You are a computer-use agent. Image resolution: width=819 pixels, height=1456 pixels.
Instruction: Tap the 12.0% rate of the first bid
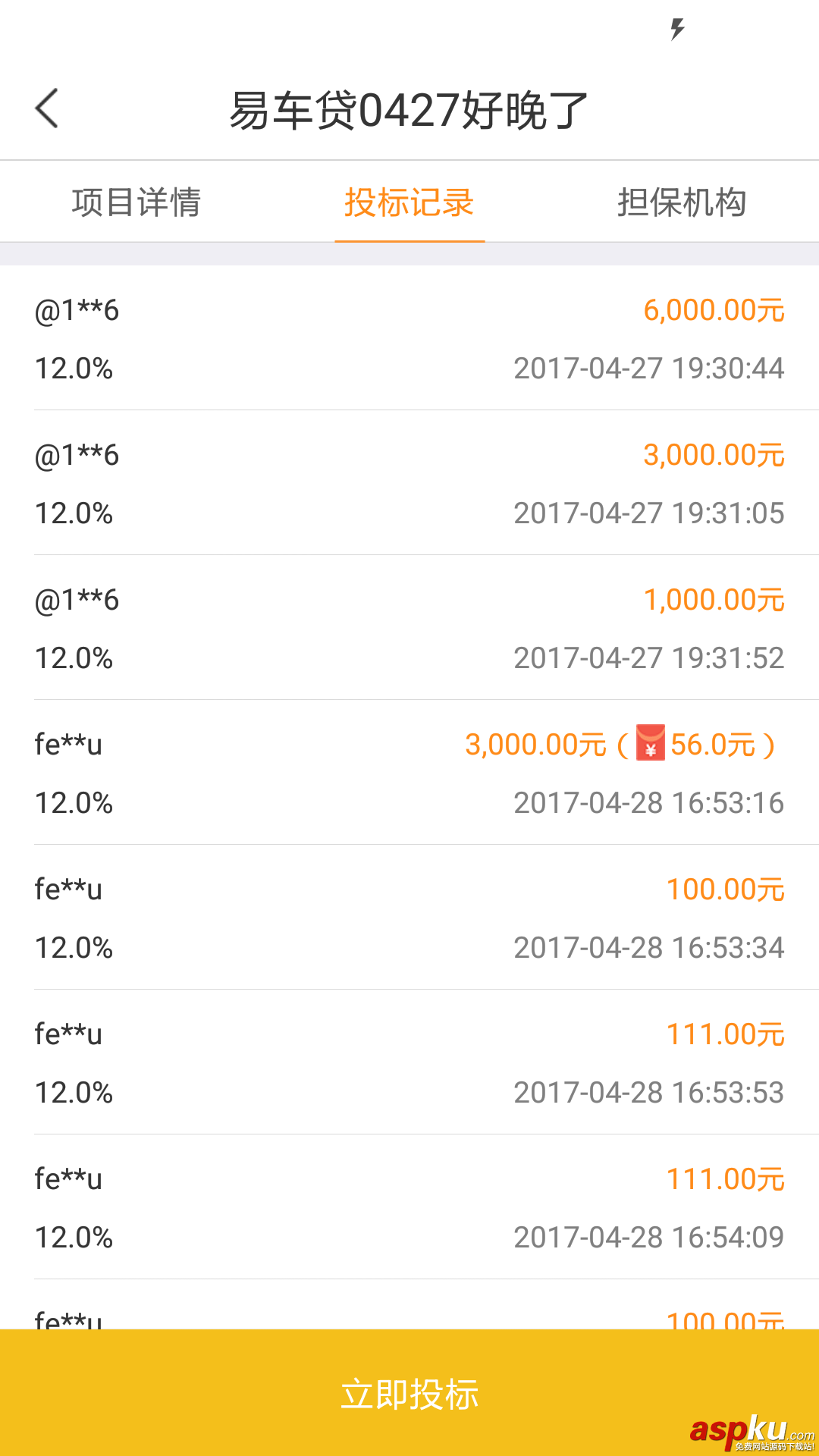pos(74,369)
